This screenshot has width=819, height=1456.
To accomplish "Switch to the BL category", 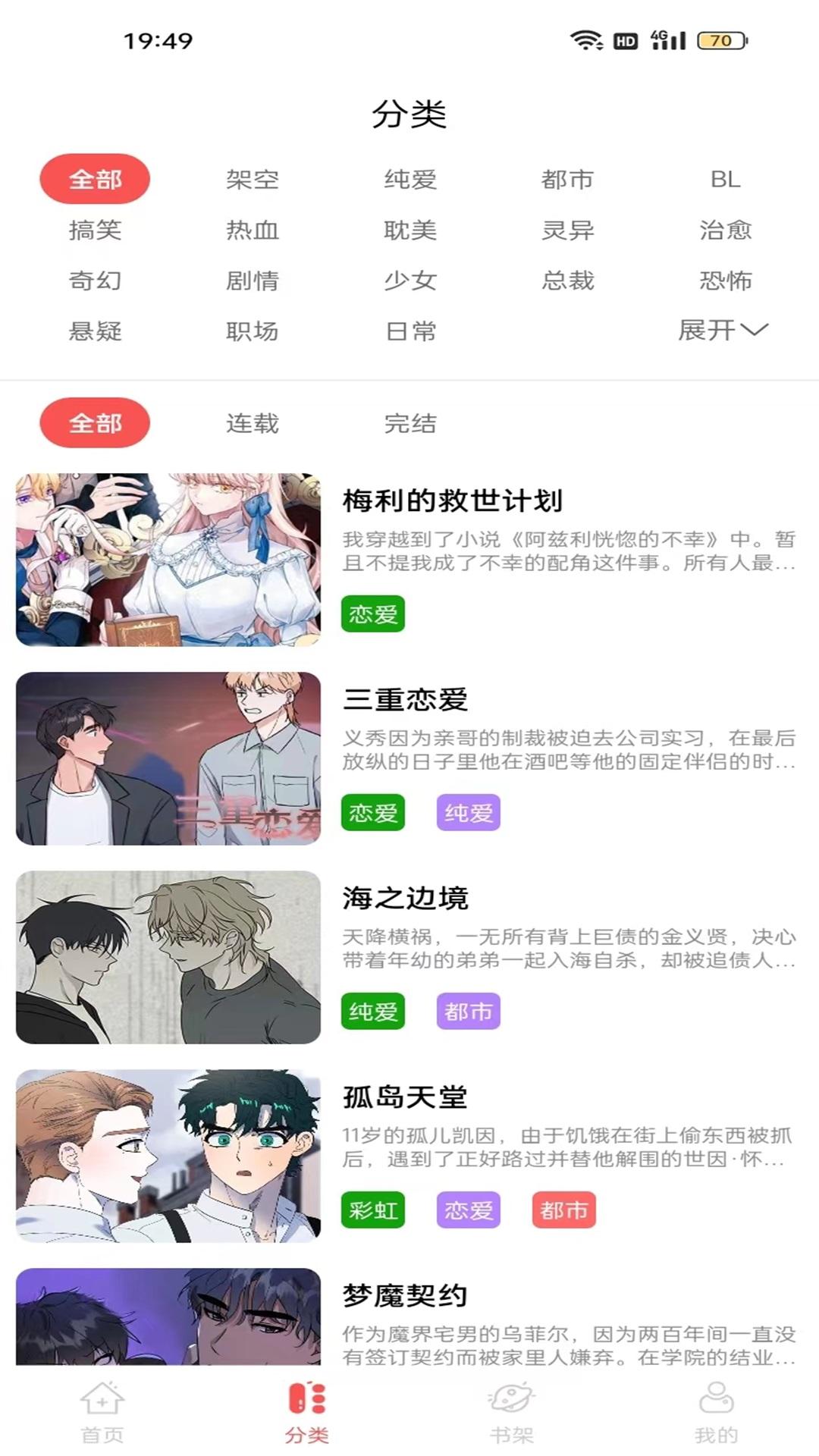I will [x=726, y=180].
